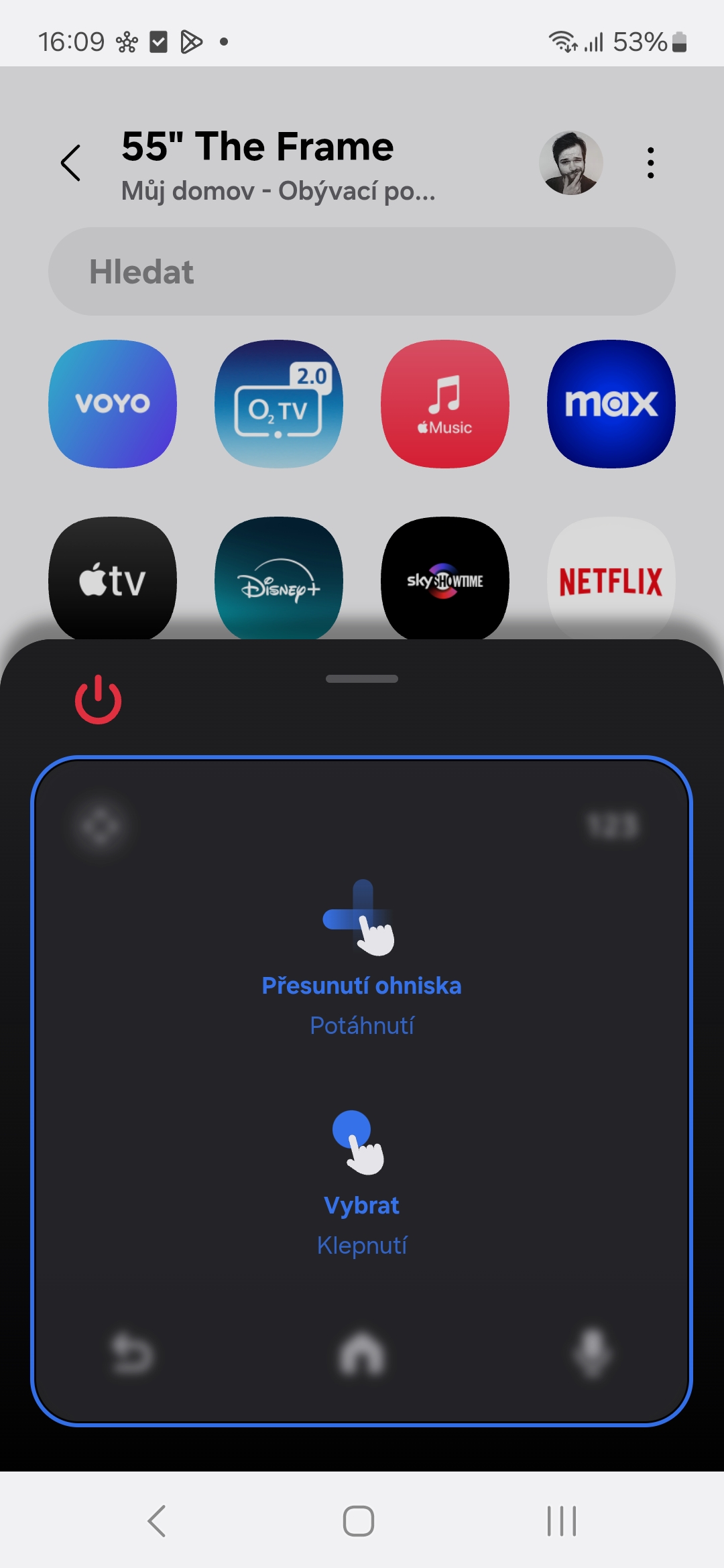Toggle TV power with the red button
Viewport: 724px width, 1568px height.
pyautogui.click(x=99, y=700)
